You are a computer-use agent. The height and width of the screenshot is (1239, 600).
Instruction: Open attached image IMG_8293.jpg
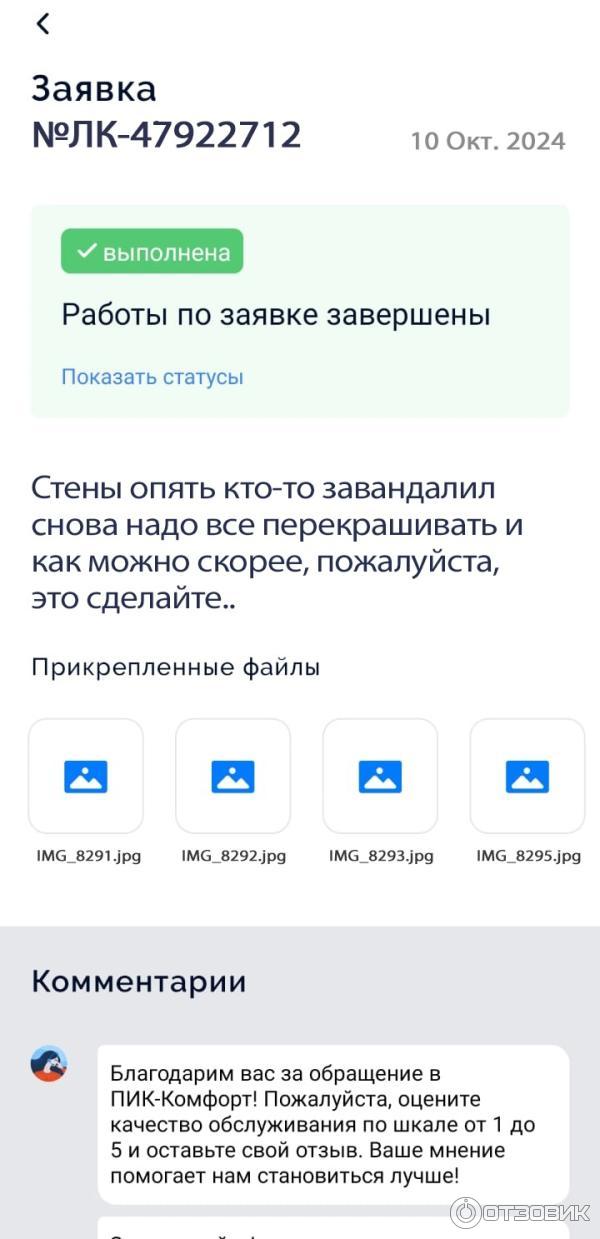(x=380, y=776)
